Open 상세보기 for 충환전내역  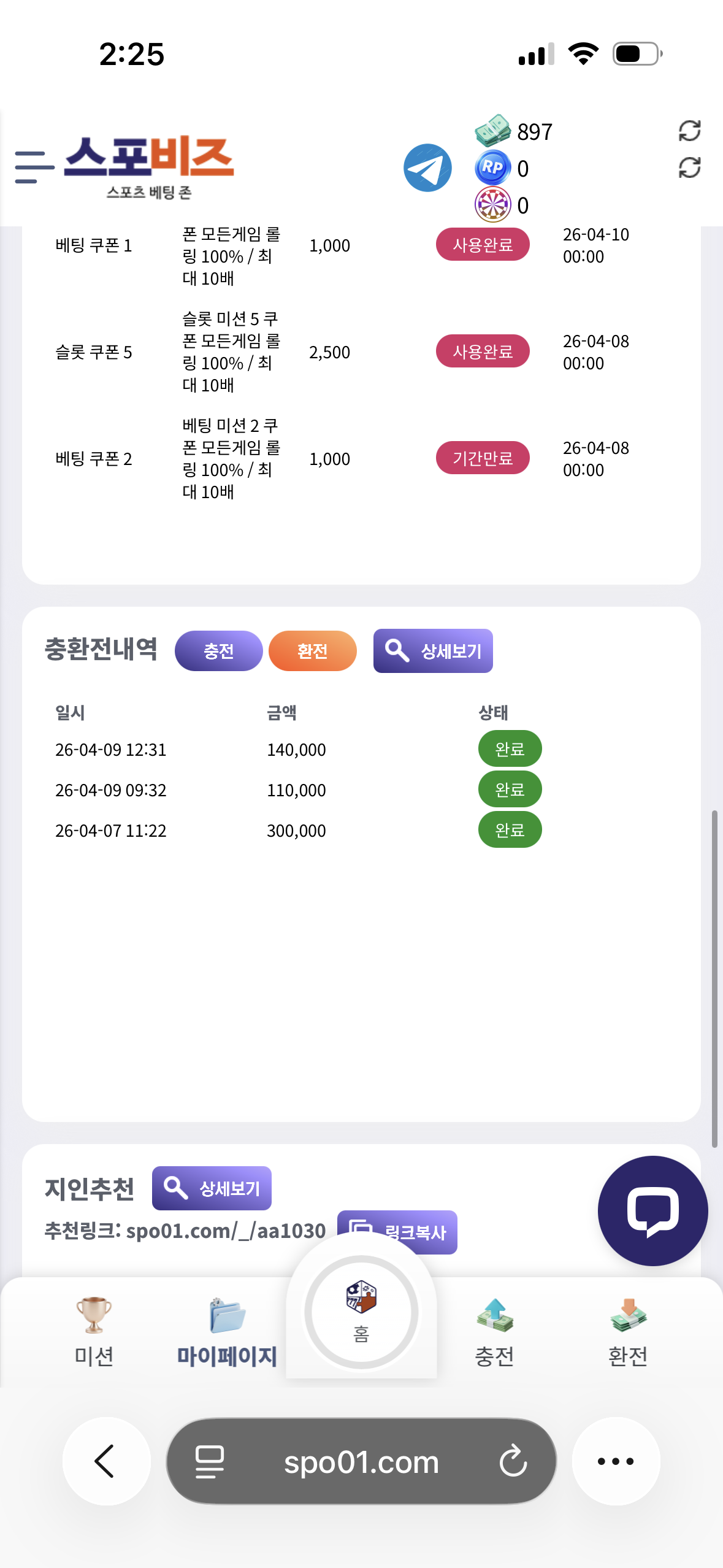click(x=433, y=651)
